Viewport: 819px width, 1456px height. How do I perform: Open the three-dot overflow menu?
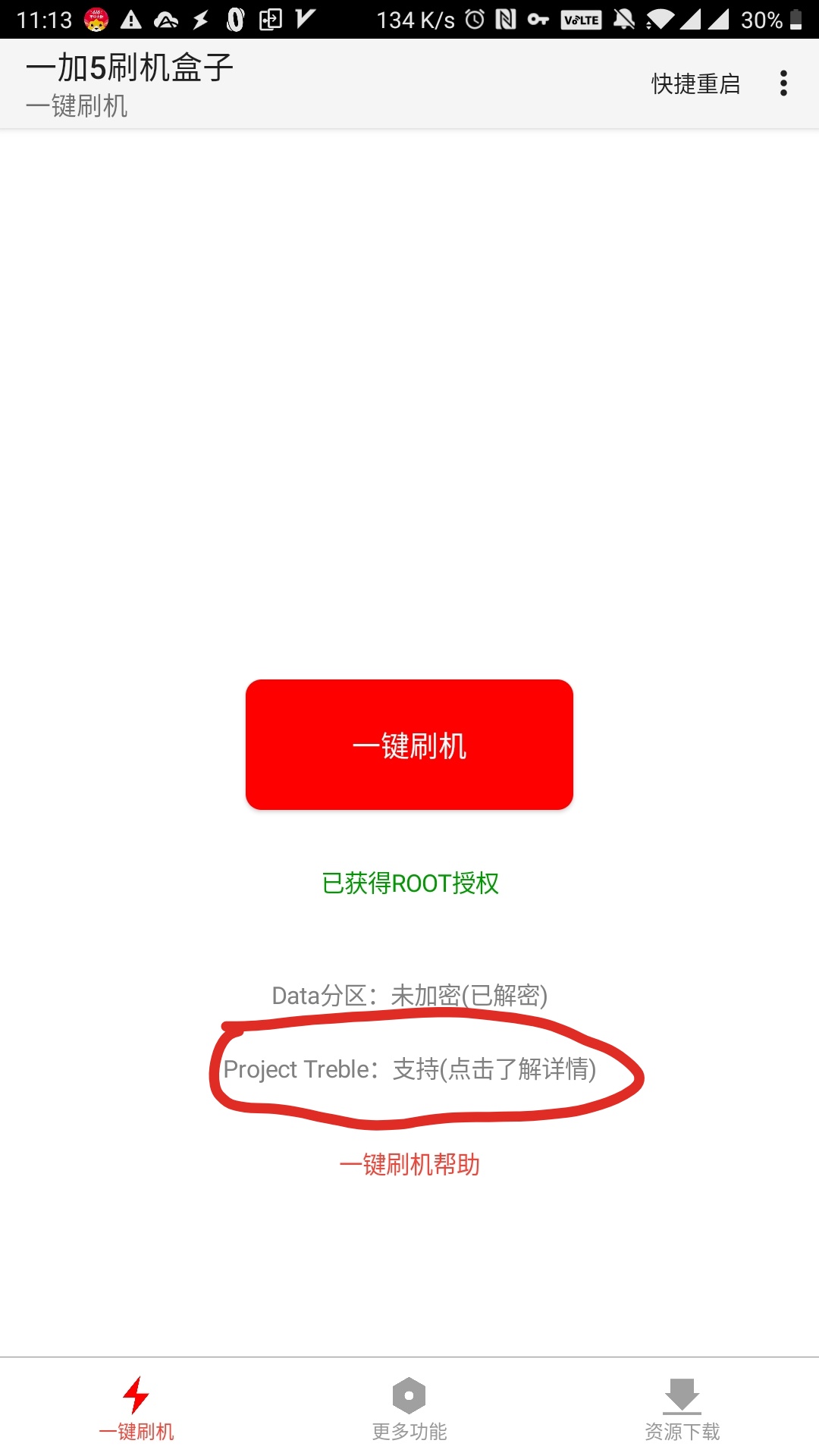[x=783, y=83]
